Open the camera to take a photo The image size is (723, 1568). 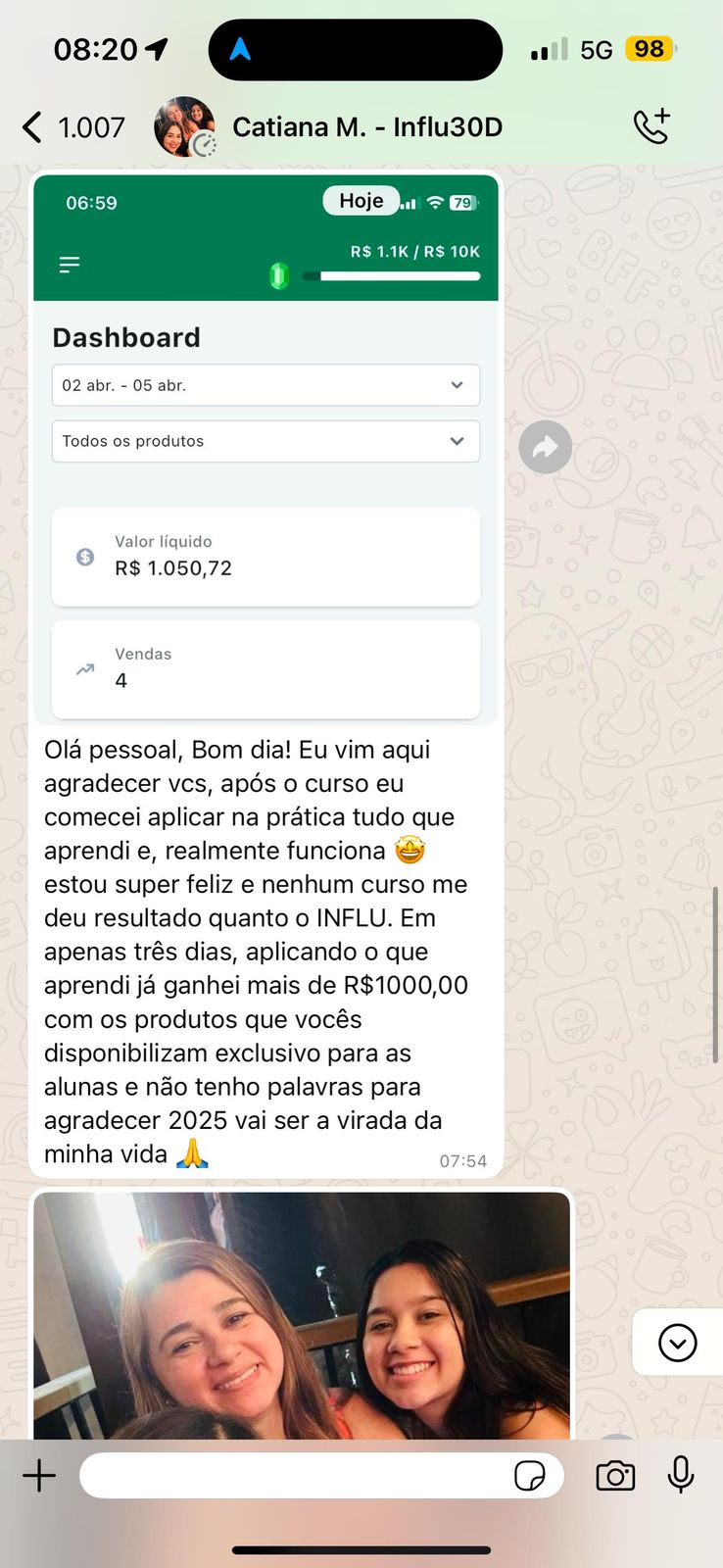615,1475
